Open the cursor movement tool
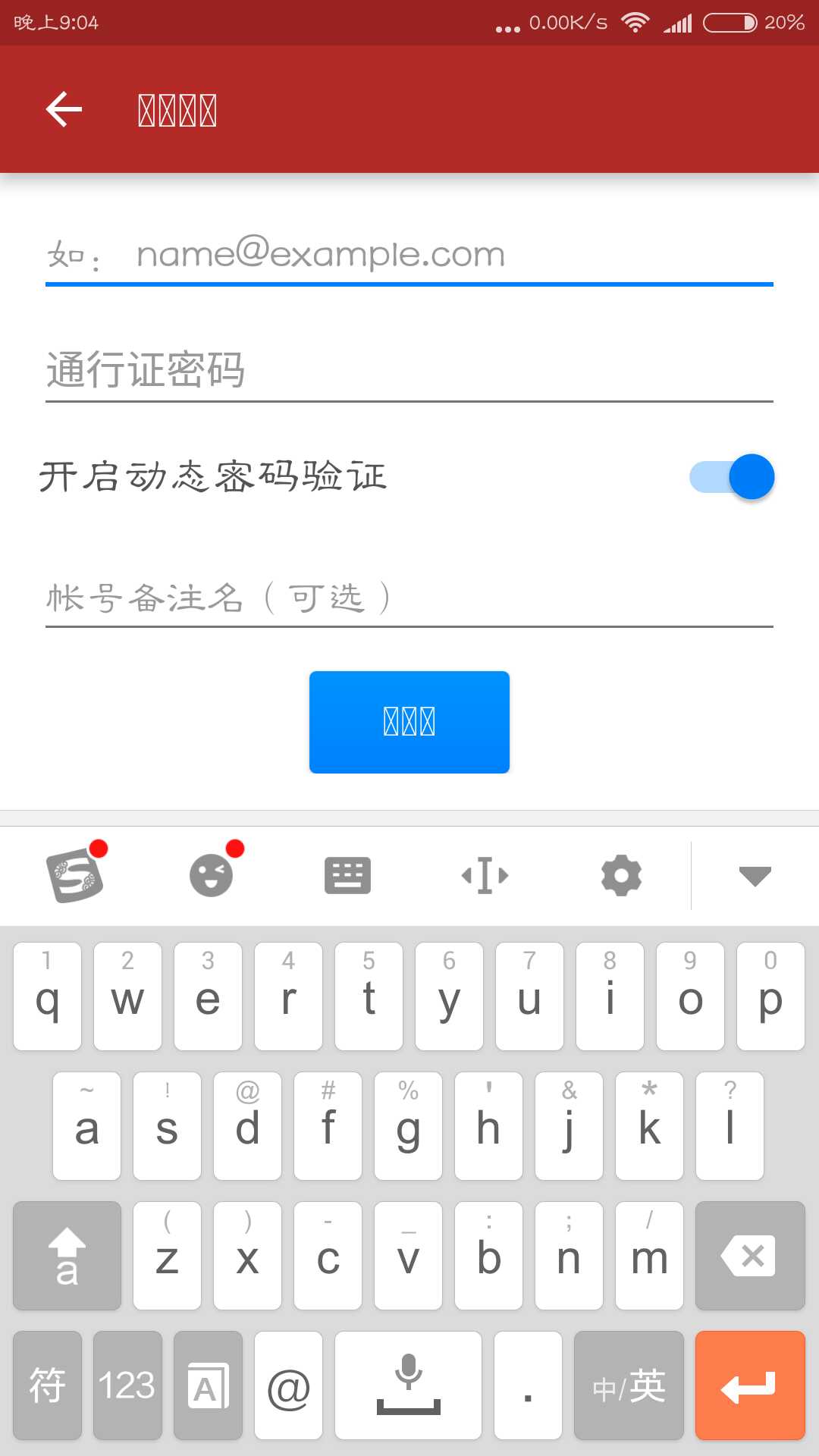 (485, 876)
